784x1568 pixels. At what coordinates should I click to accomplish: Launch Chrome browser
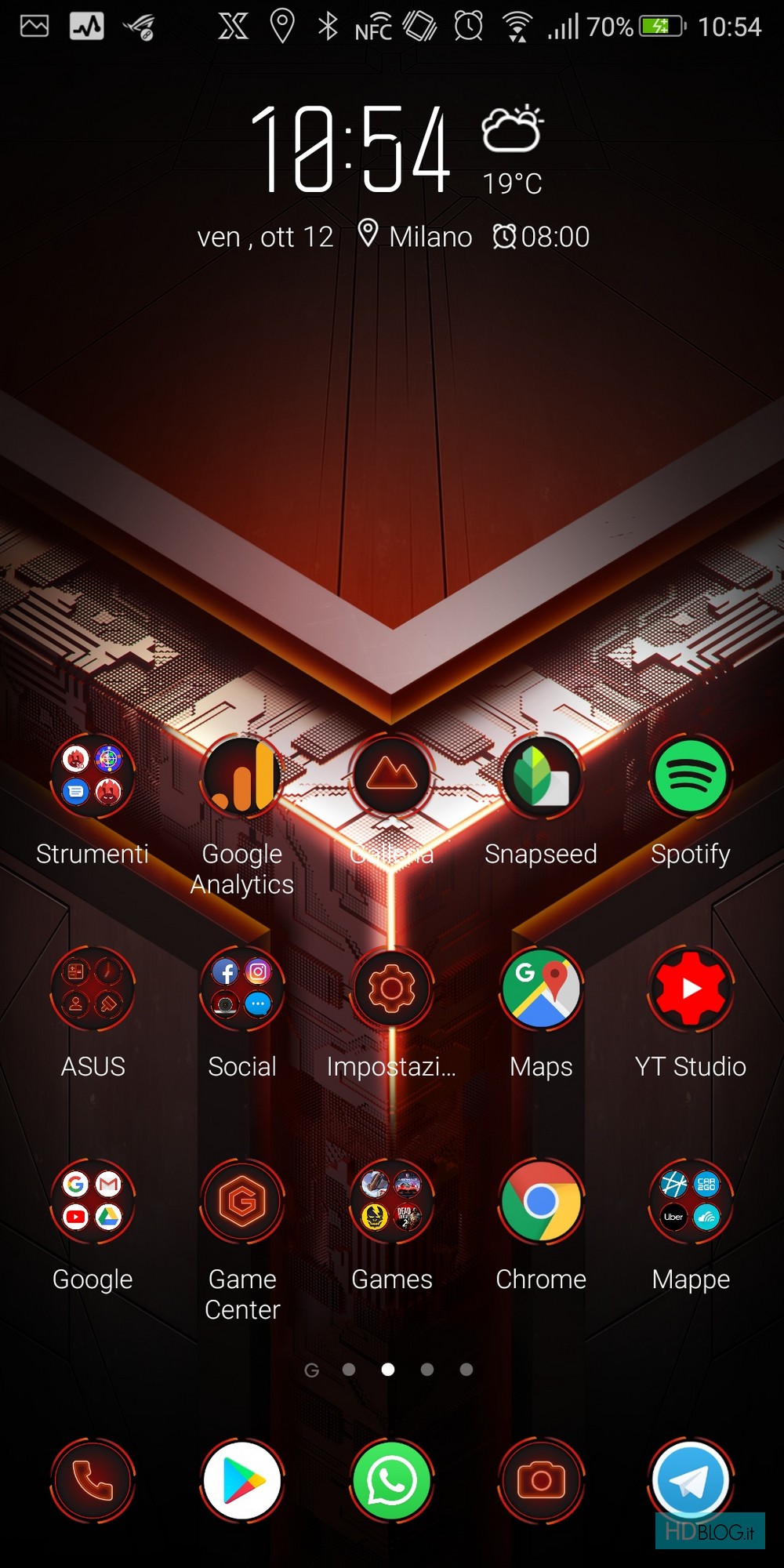pos(541,1201)
